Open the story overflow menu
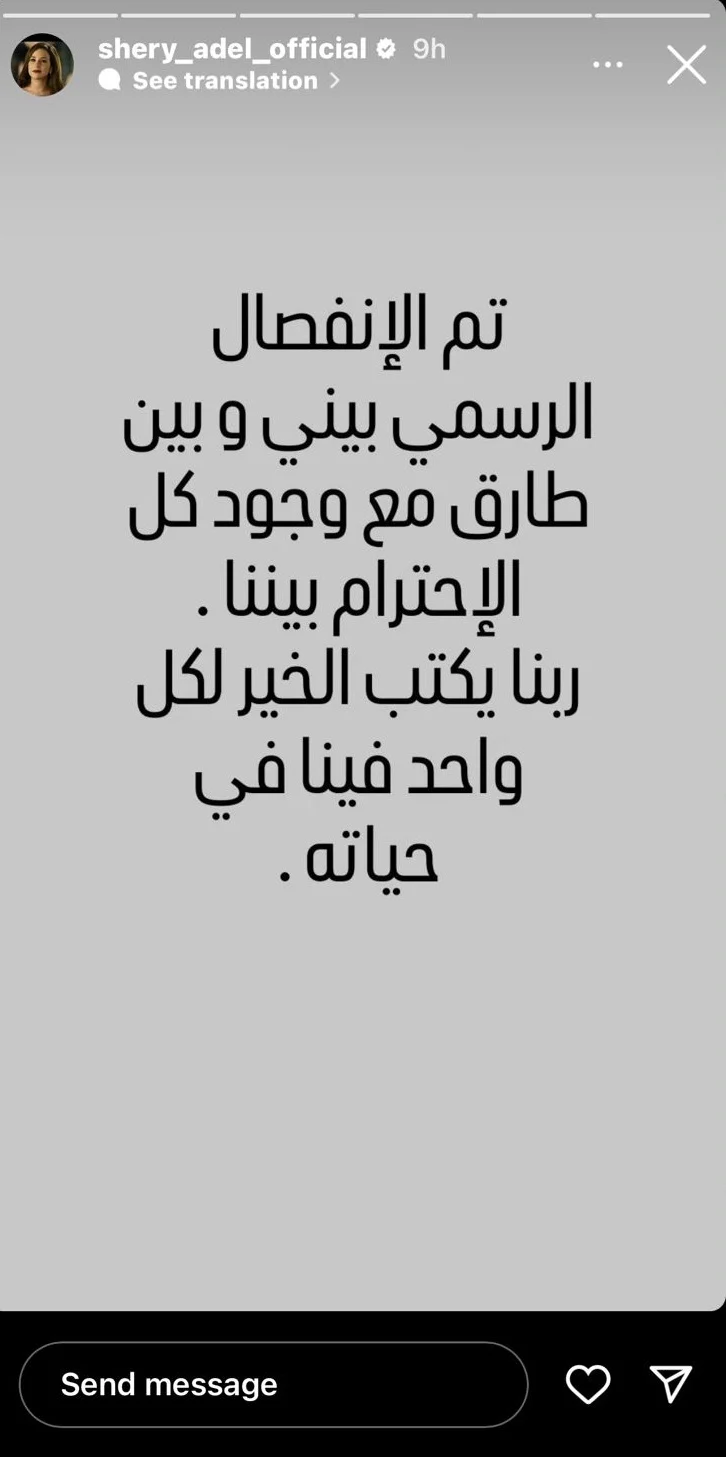 point(607,65)
